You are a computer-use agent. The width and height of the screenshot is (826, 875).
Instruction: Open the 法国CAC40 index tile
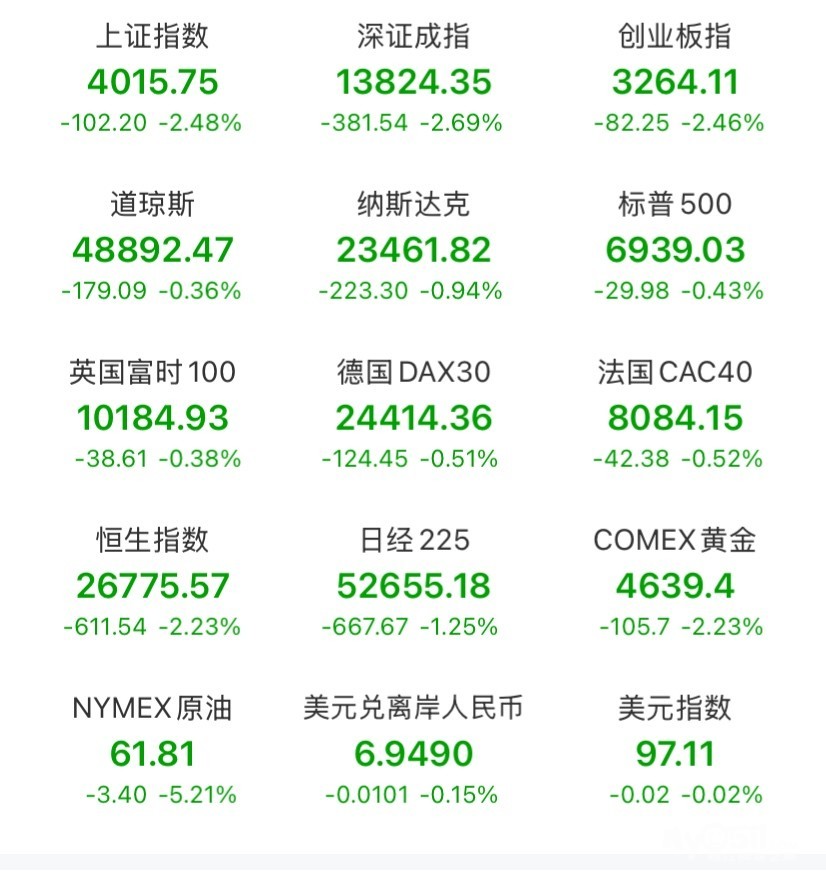pyautogui.click(x=675, y=417)
